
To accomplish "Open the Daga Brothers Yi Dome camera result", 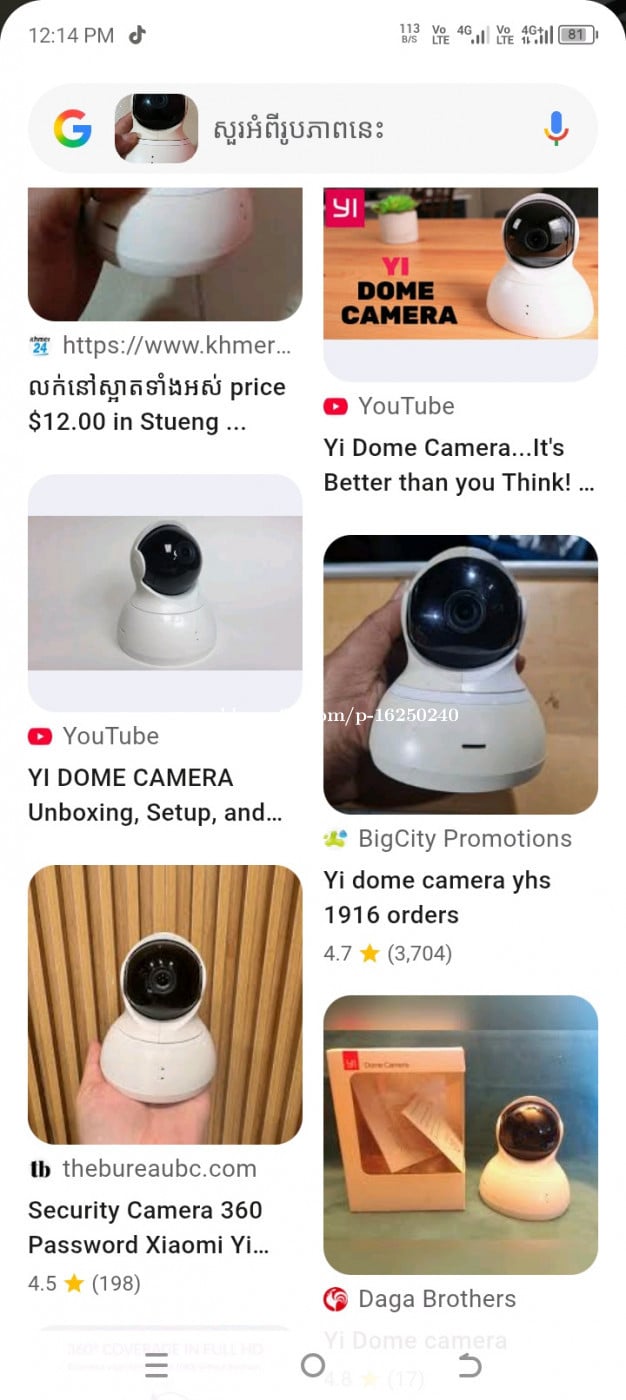I will click(x=460, y=1135).
